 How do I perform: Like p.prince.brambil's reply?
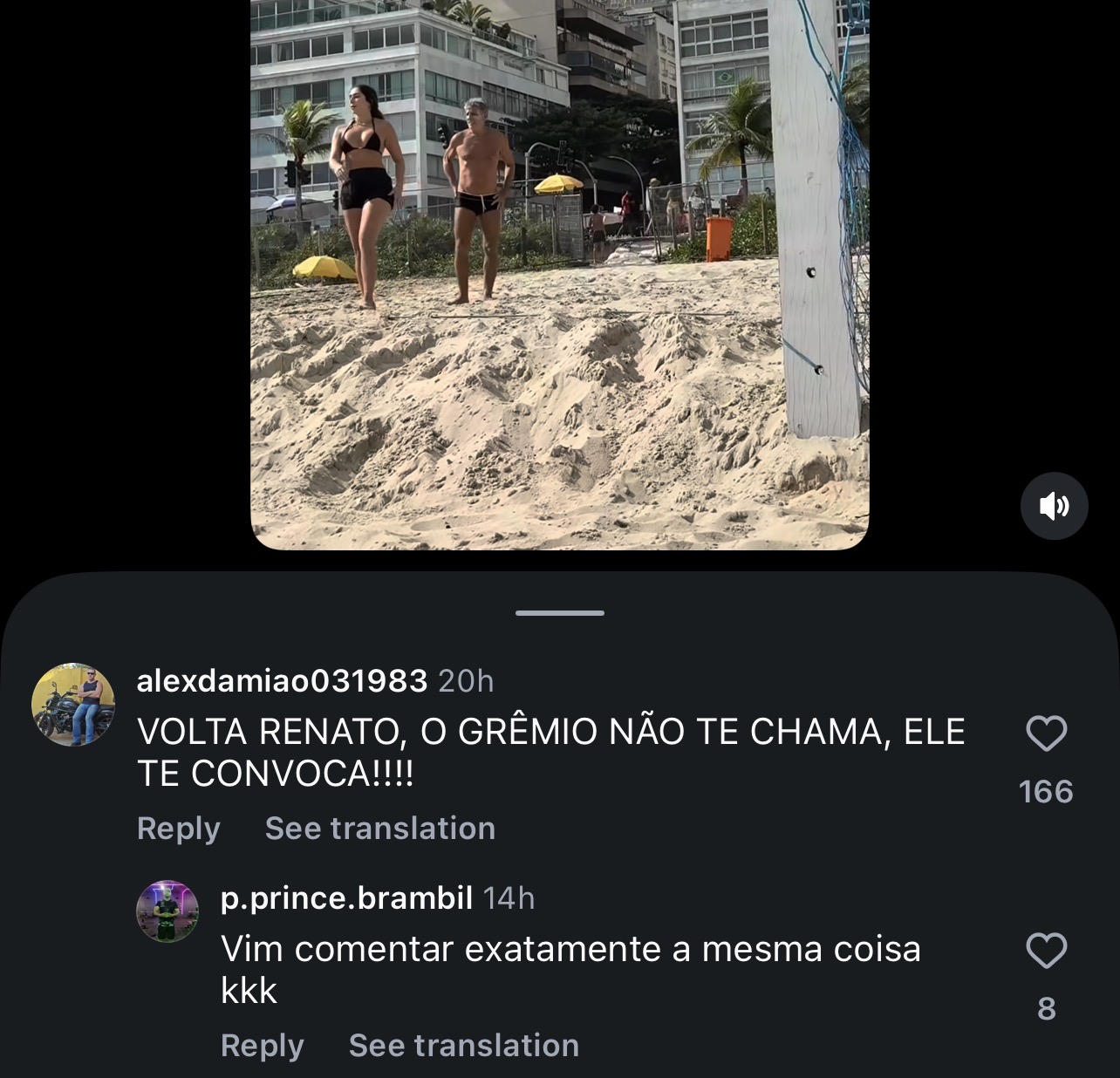tap(1046, 951)
